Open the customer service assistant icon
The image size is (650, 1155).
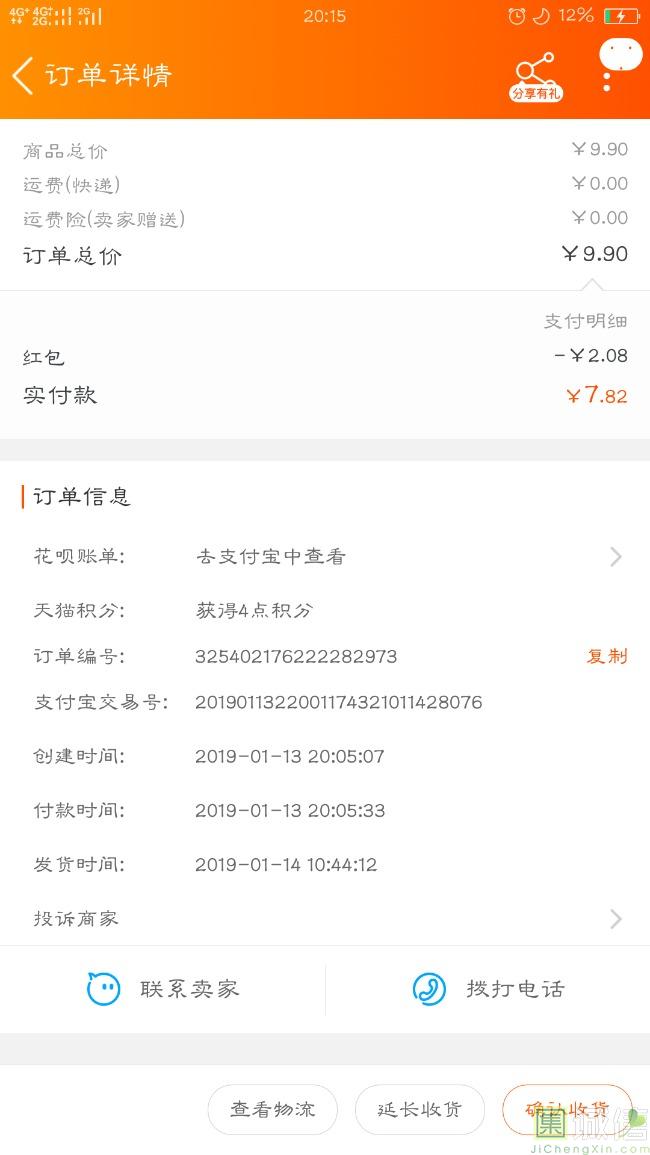point(619,64)
